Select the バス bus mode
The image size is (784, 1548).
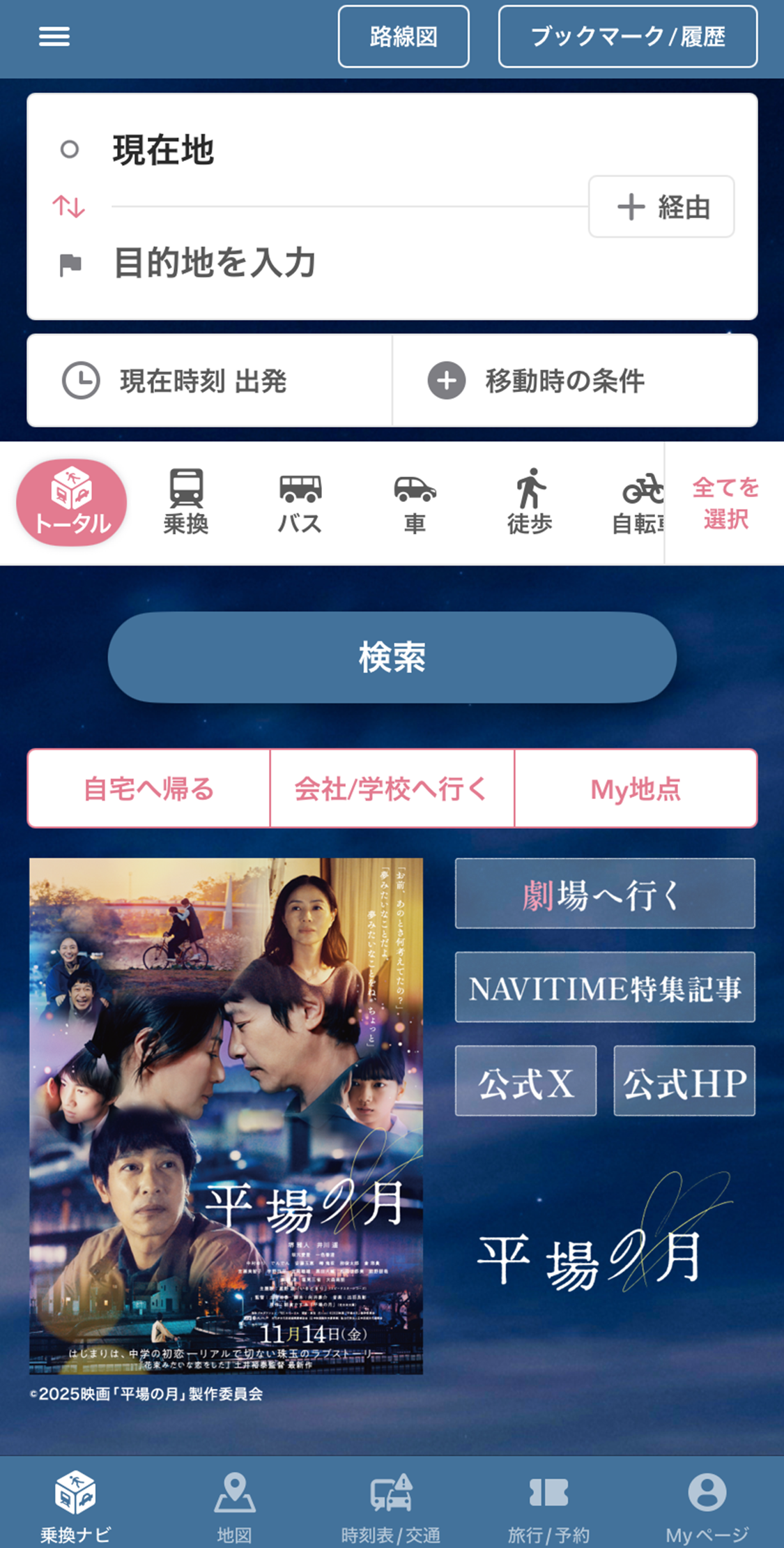click(300, 502)
